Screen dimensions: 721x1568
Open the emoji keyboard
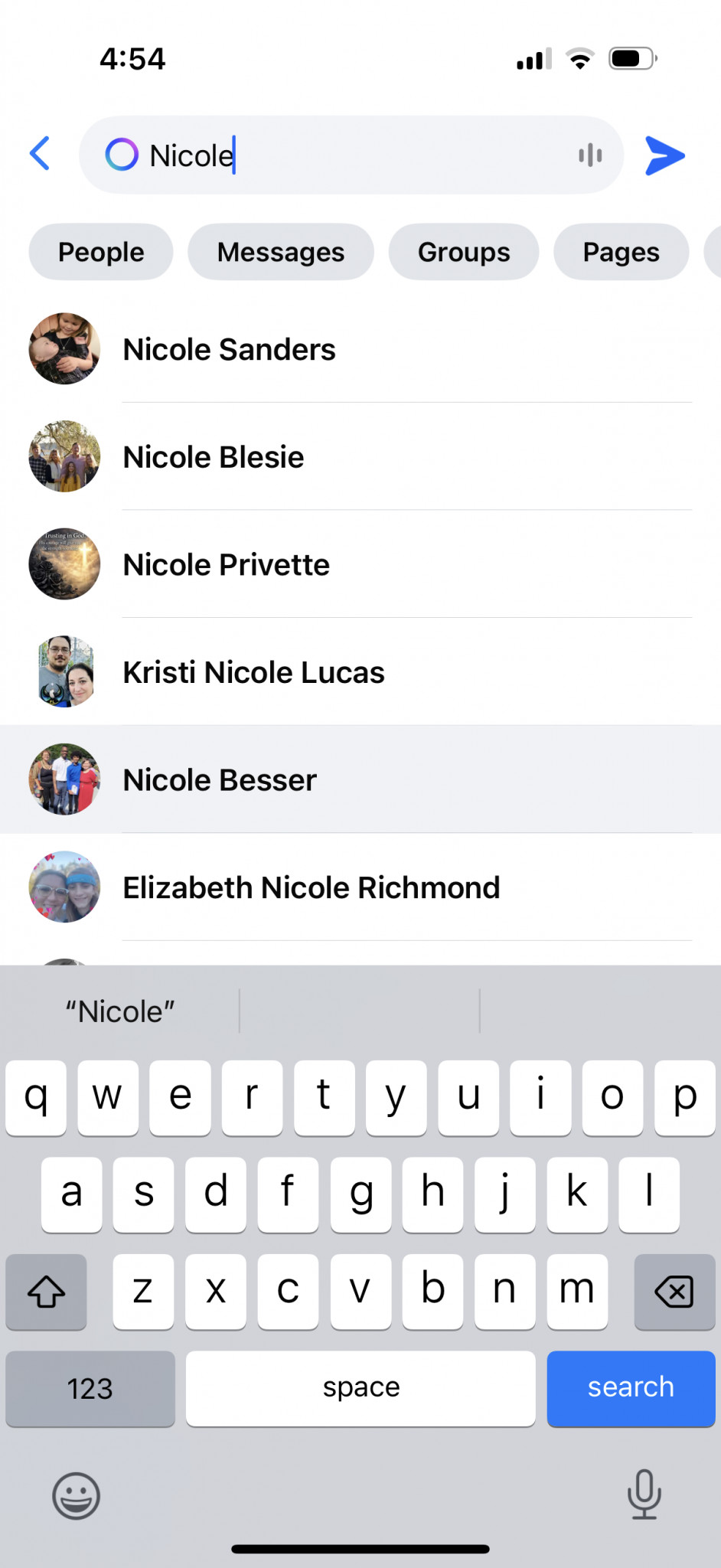click(x=76, y=1495)
